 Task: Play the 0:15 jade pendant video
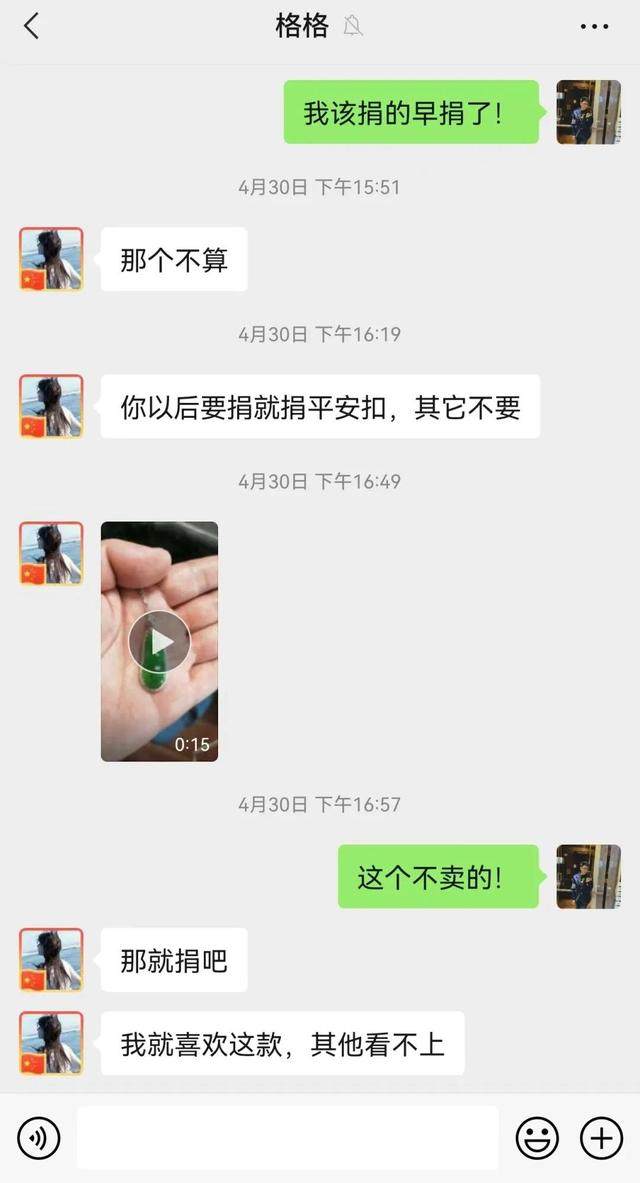159,641
